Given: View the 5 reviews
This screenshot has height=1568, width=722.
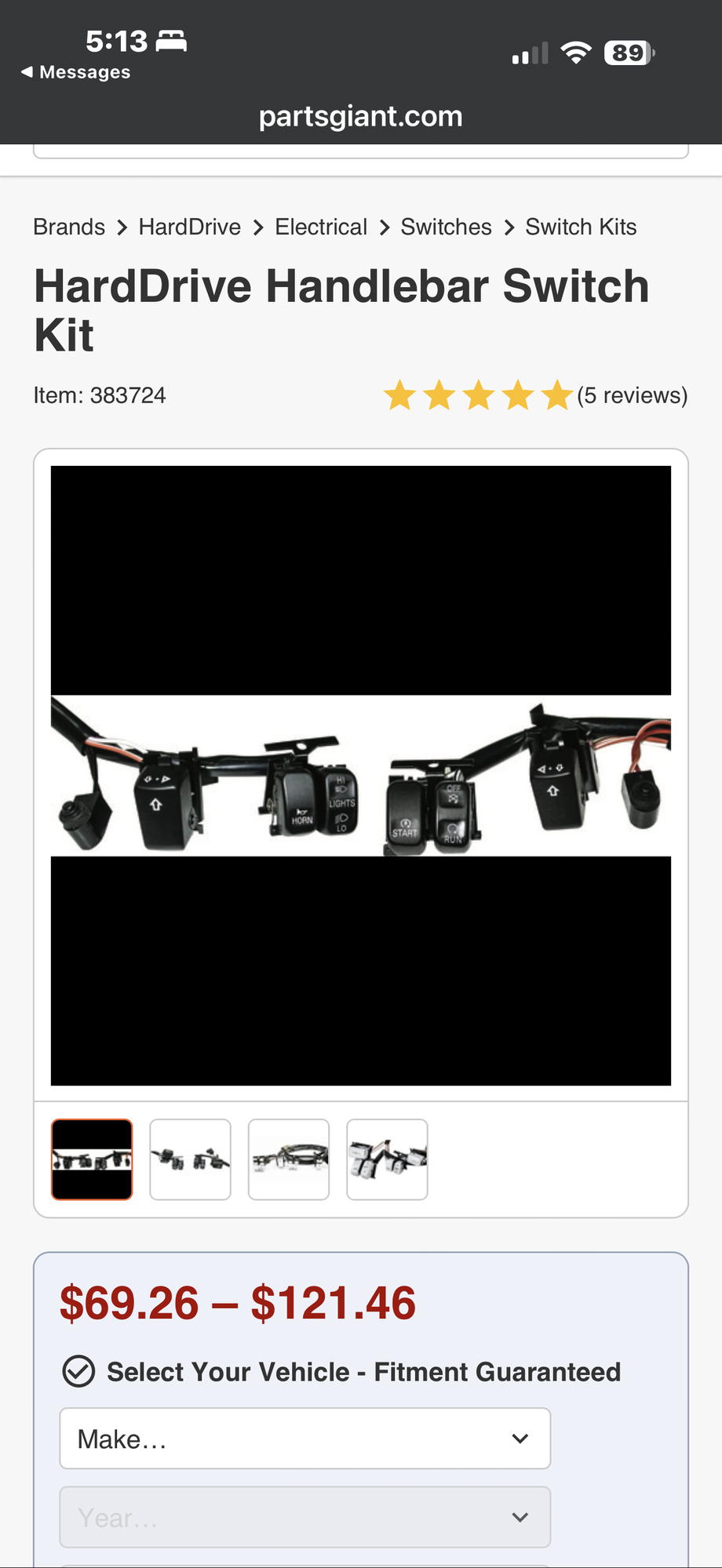Looking at the screenshot, I should pyautogui.click(x=632, y=395).
